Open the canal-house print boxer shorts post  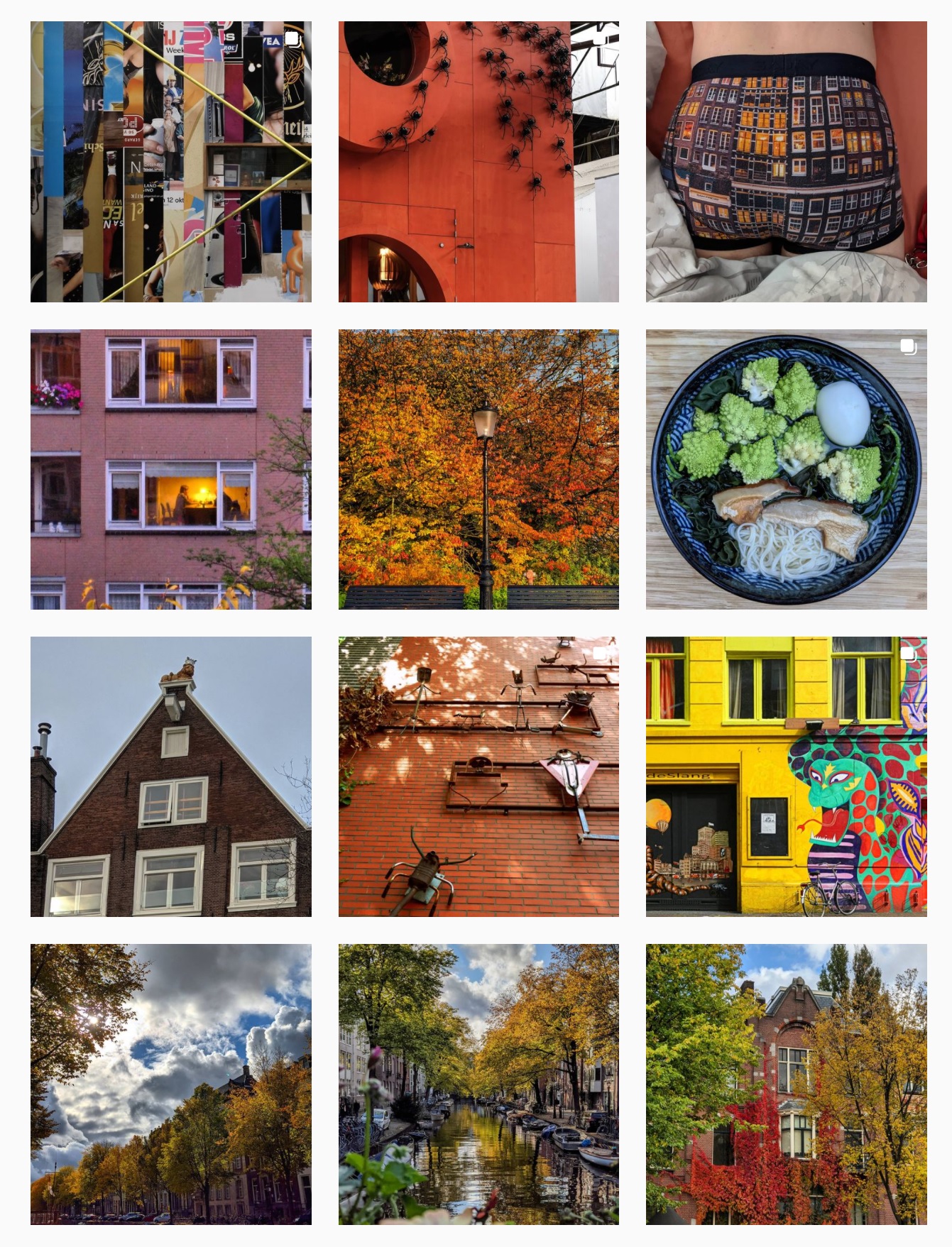point(786,162)
